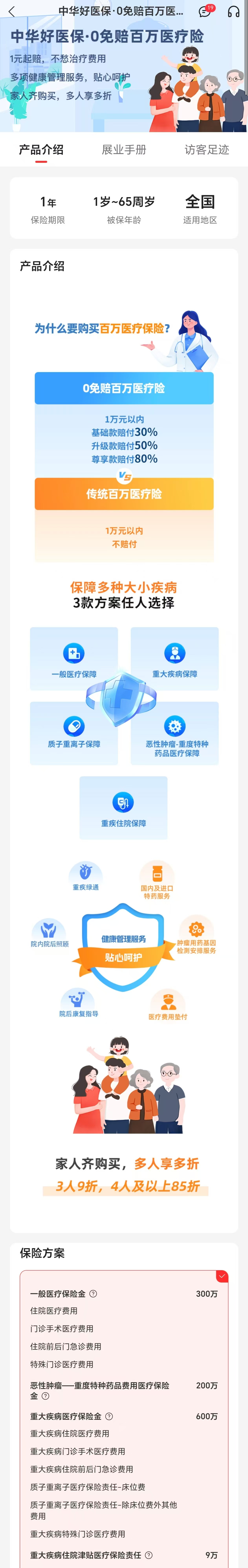
Task: Switch to the 访客足迹 tab
Action: [207, 150]
